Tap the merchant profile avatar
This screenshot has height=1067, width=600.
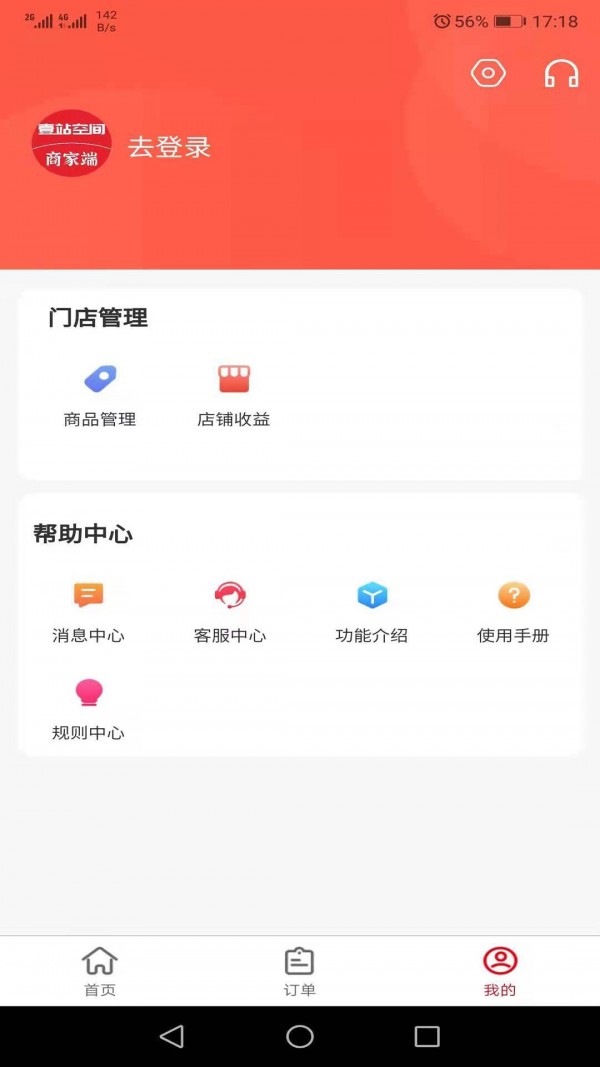[71, 144]
